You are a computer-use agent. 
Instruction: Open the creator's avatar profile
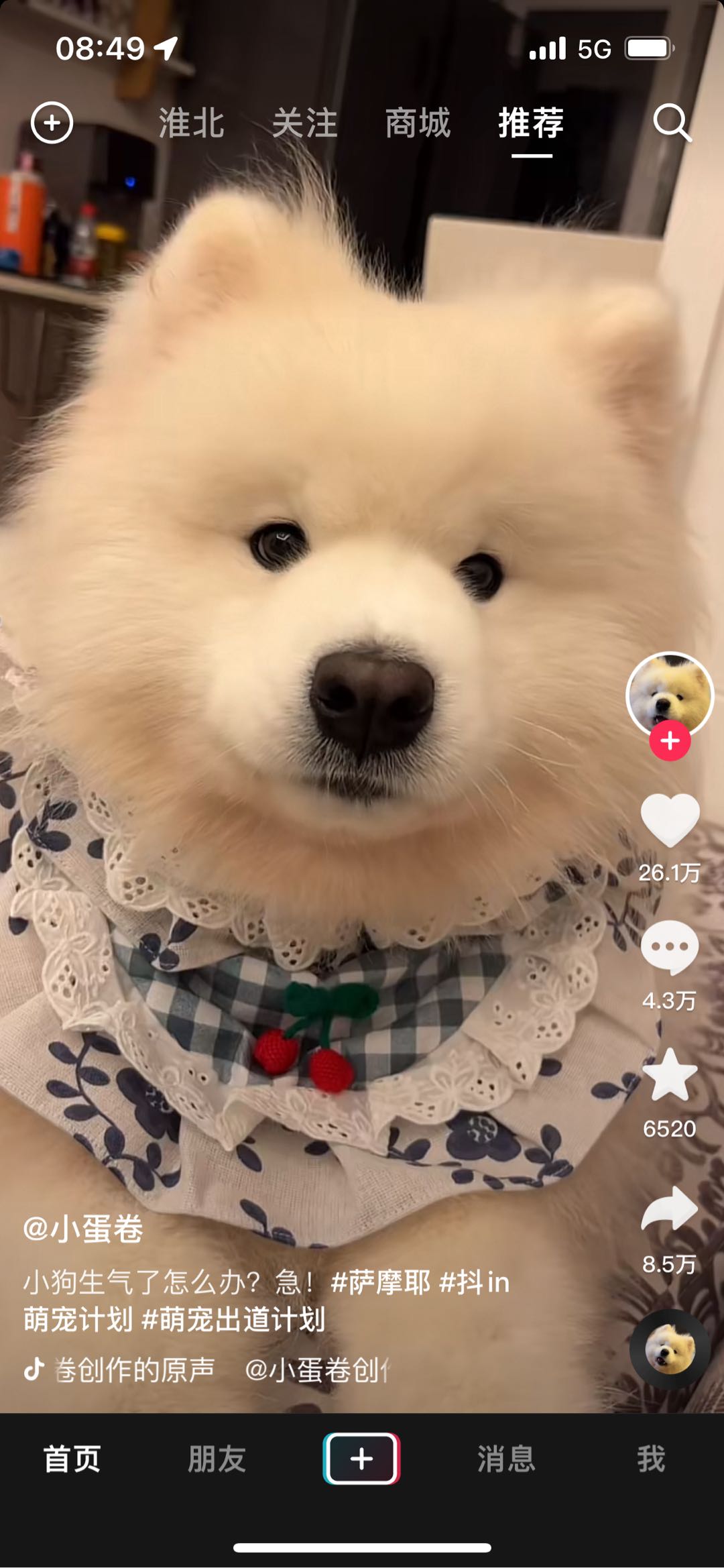[669, 693]
